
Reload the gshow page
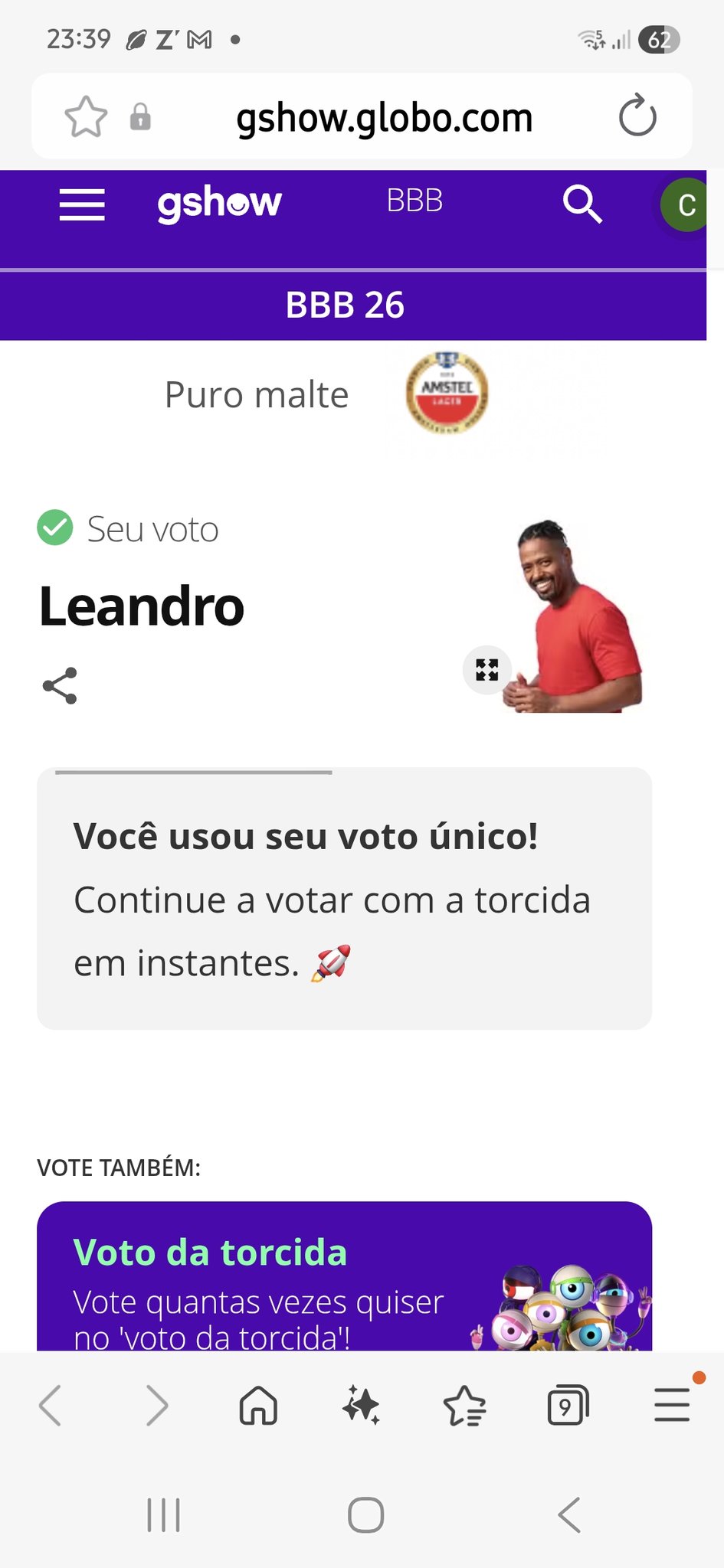click(637, 116)
